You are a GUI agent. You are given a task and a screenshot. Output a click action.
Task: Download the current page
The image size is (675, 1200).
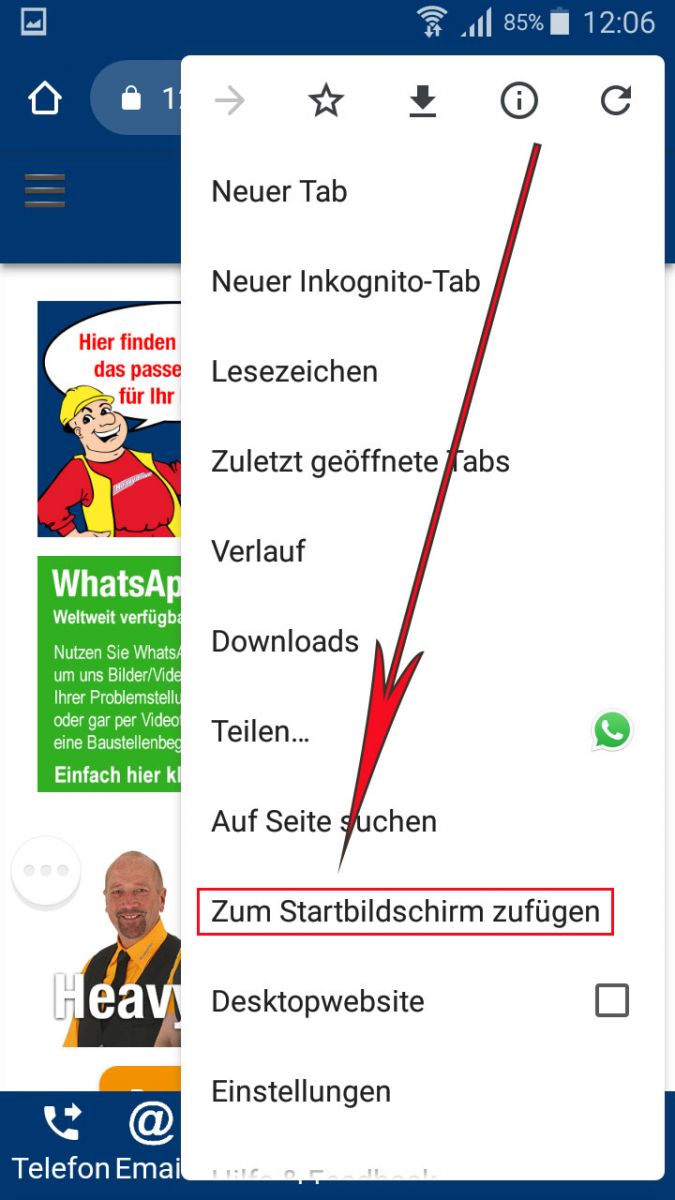click(423, 100)
